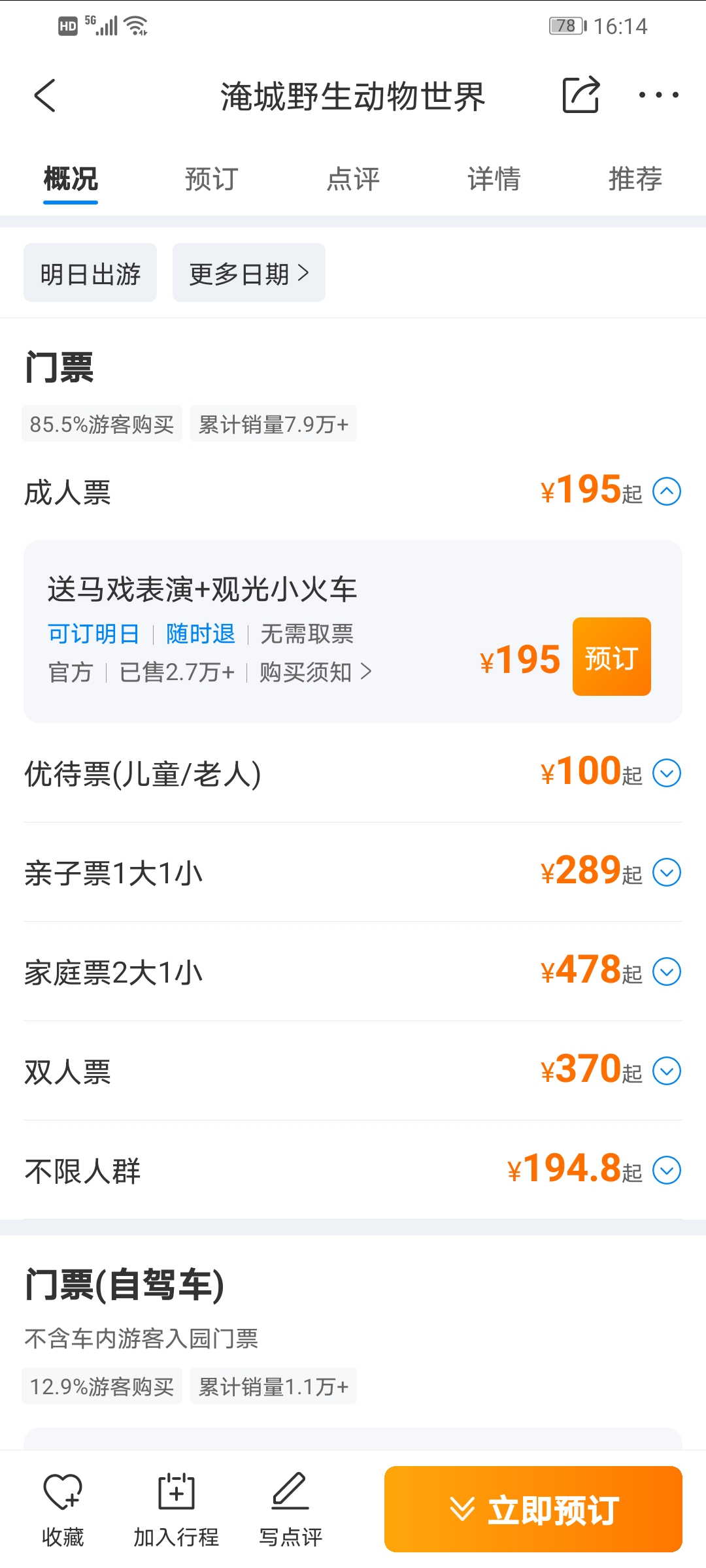Add this attraction to 收藏 favorites
Screen dimensions: 706x1568
point(63,1509)
